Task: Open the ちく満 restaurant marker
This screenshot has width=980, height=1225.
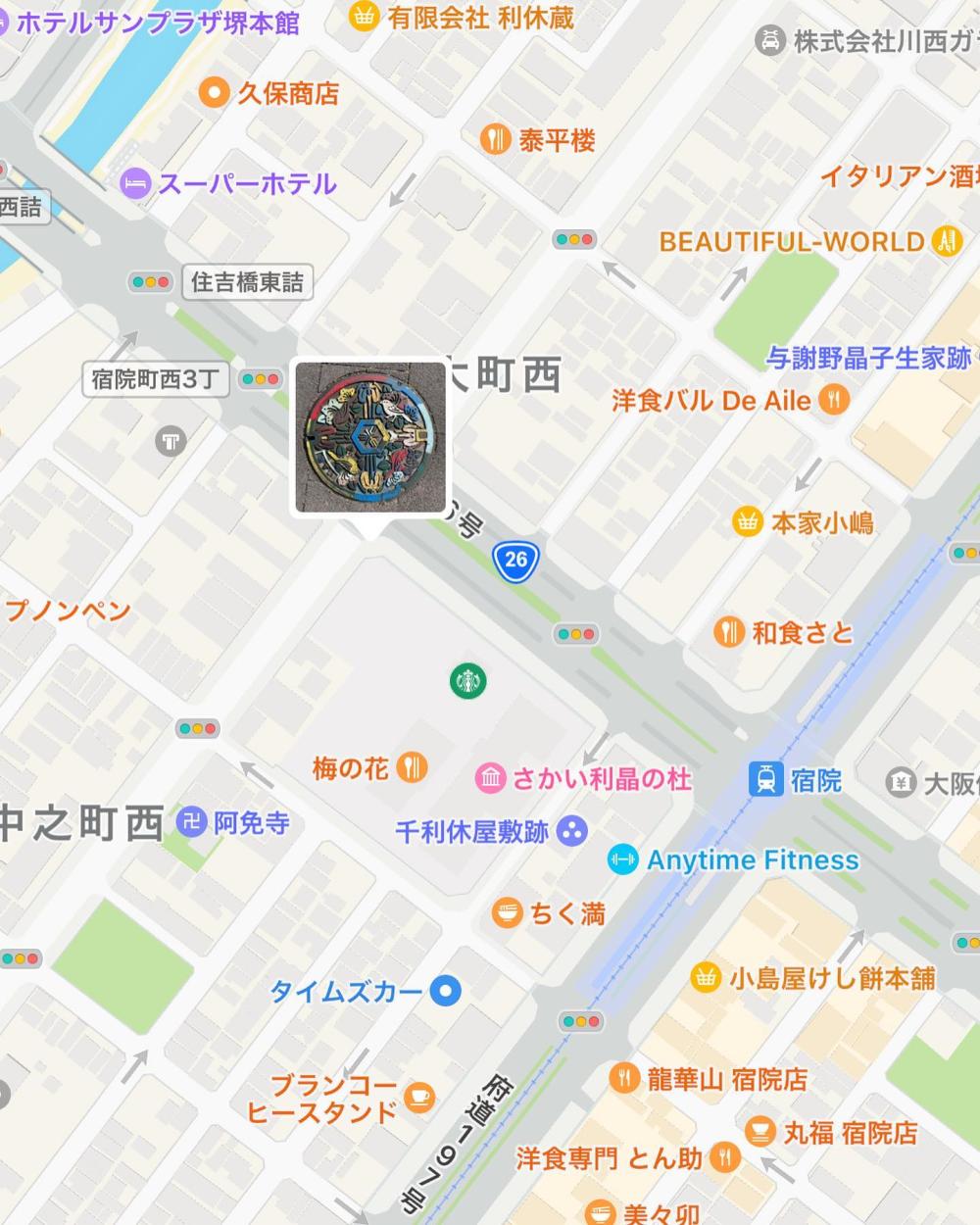Action: [x=507, y=913]
